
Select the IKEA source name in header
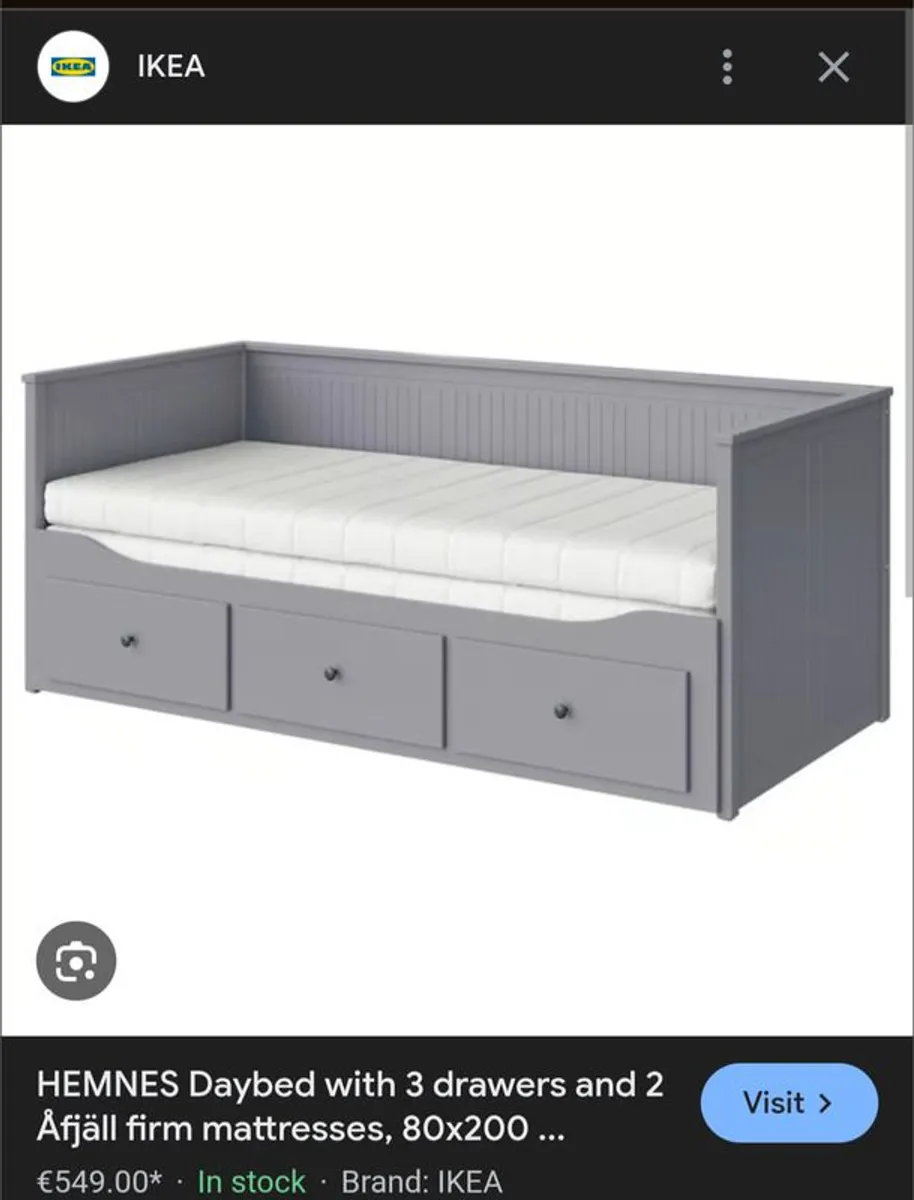[169, 67]
